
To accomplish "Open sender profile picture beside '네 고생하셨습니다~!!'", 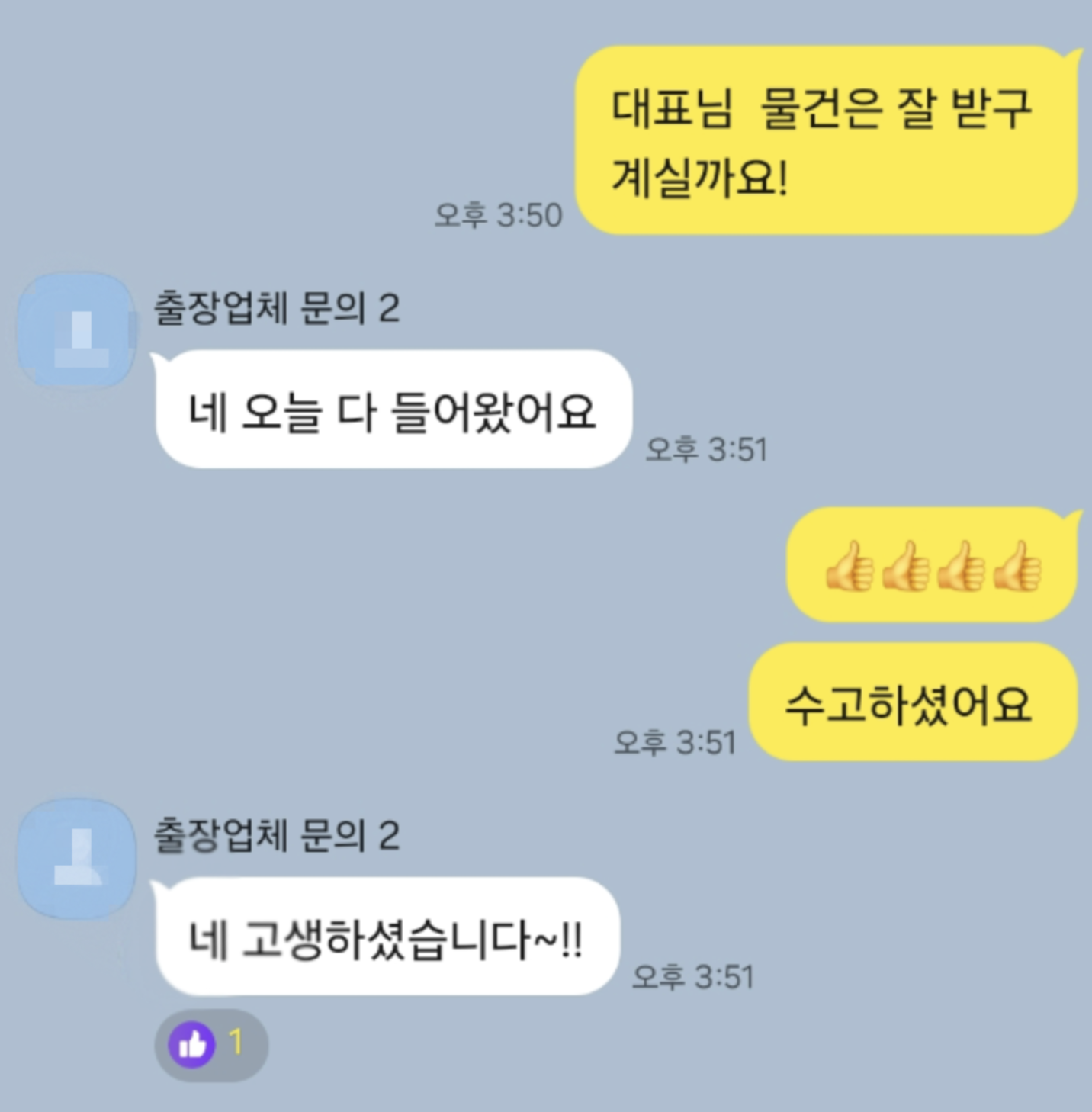I will coord(76,858).
